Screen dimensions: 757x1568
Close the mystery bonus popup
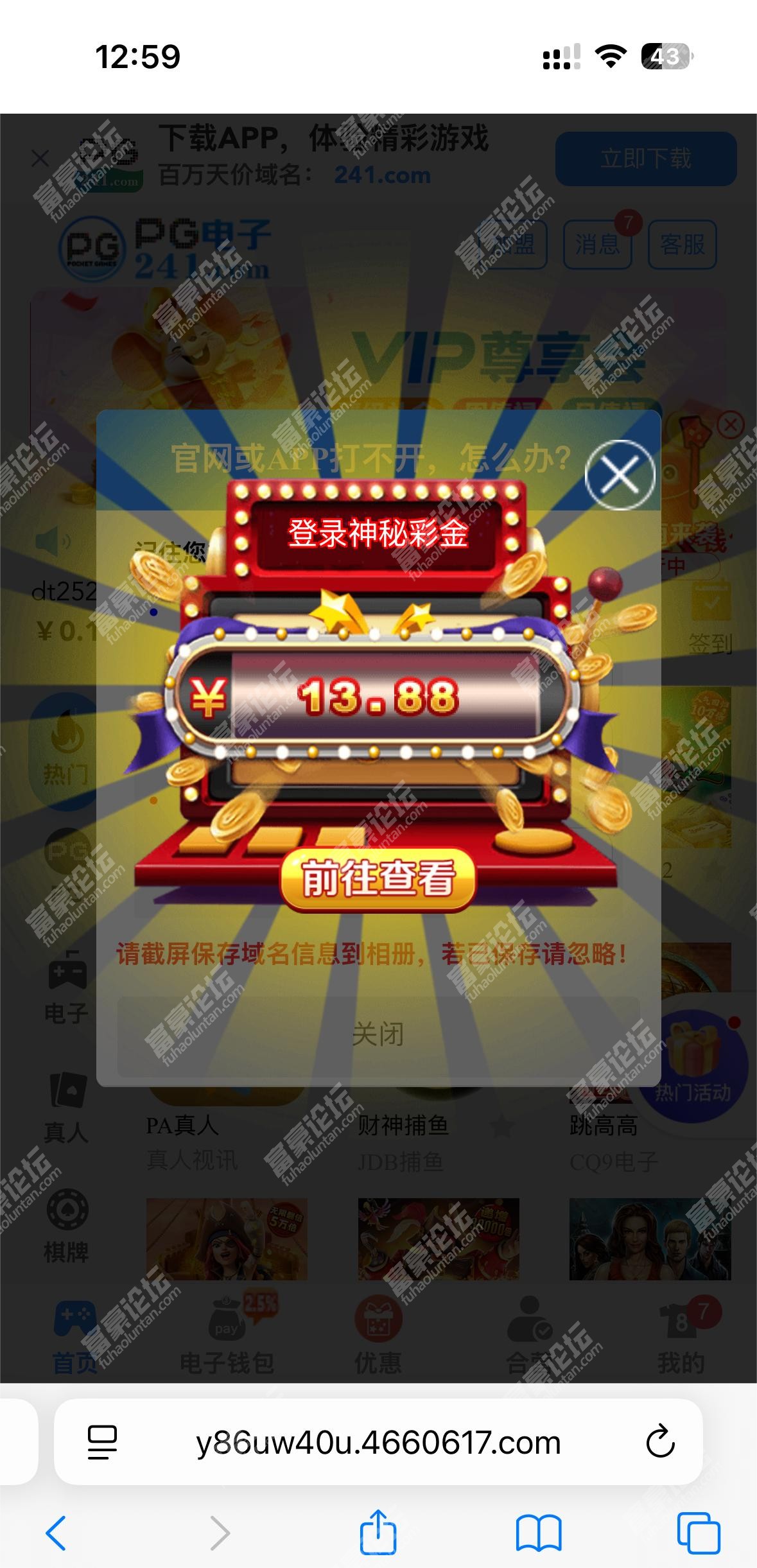(620, 475)
